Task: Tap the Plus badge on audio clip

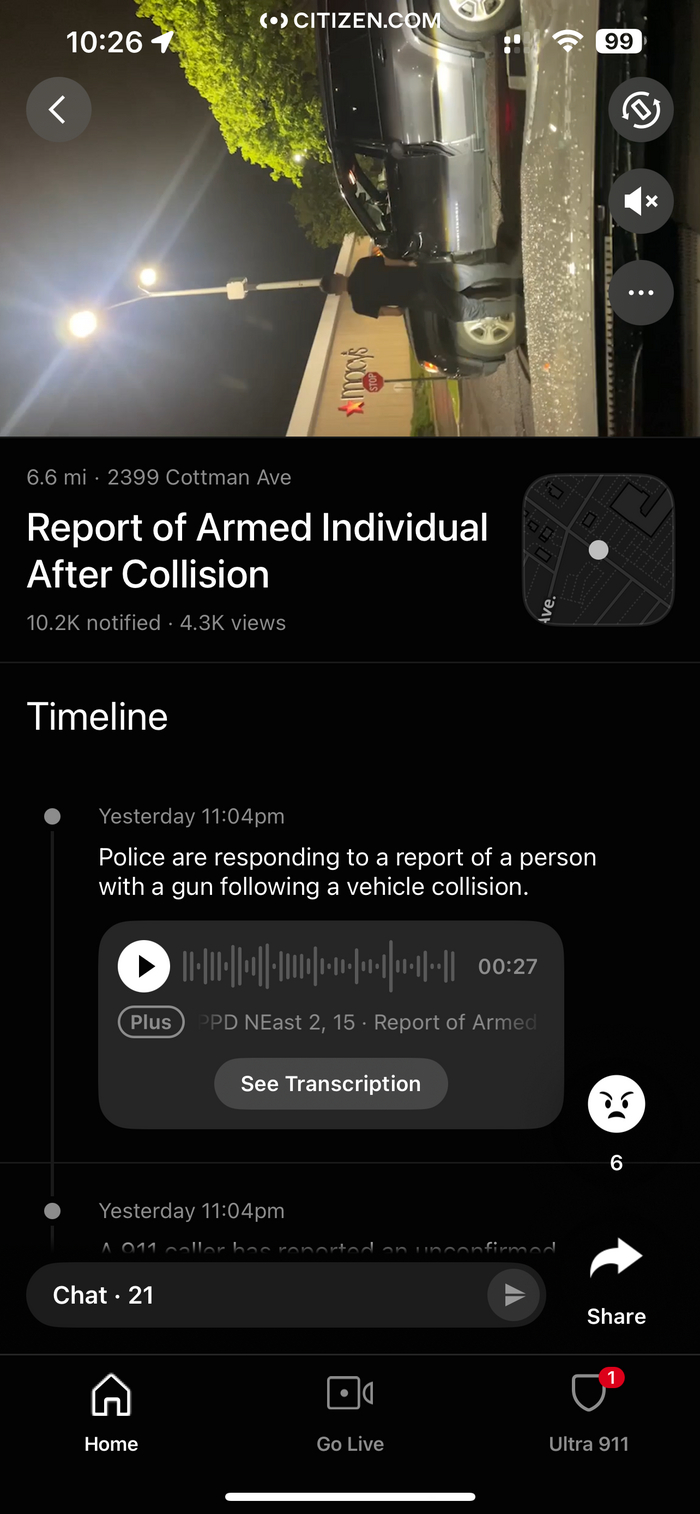Action: point(151,1022)
